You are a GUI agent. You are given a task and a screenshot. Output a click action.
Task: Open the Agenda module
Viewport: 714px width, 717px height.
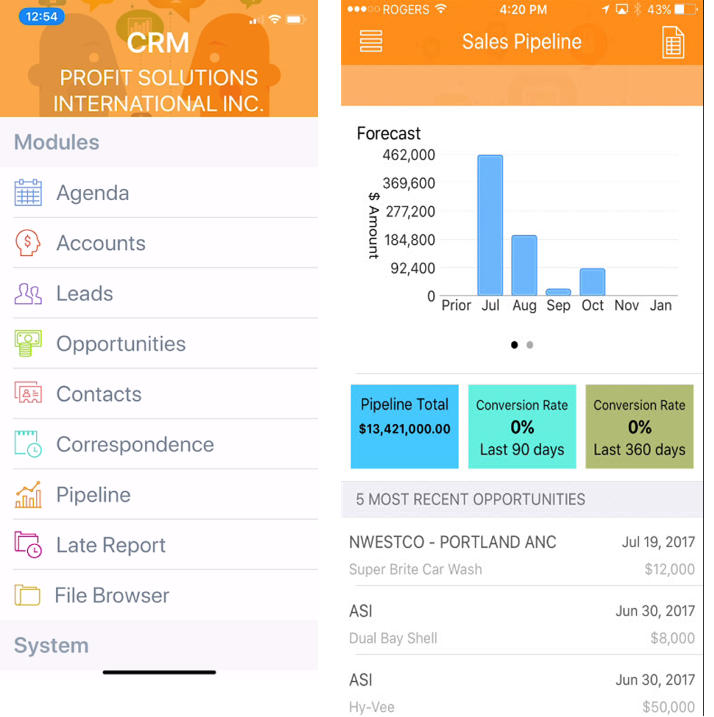click(92, 193)
